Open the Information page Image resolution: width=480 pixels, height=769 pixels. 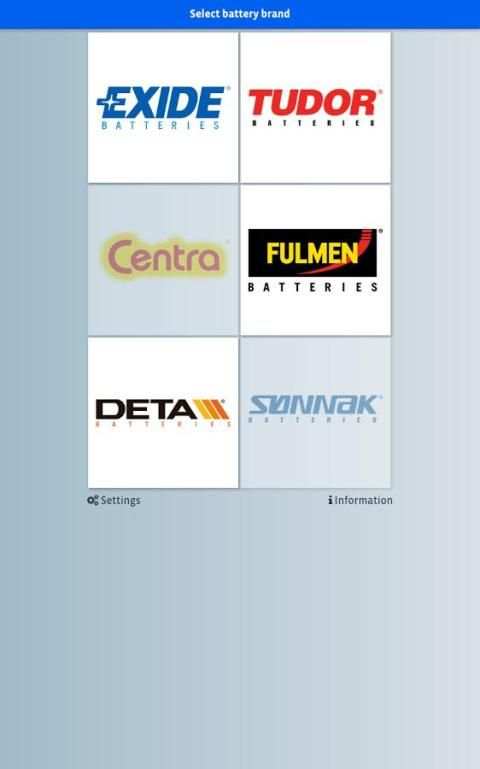(x=360, y=500)
